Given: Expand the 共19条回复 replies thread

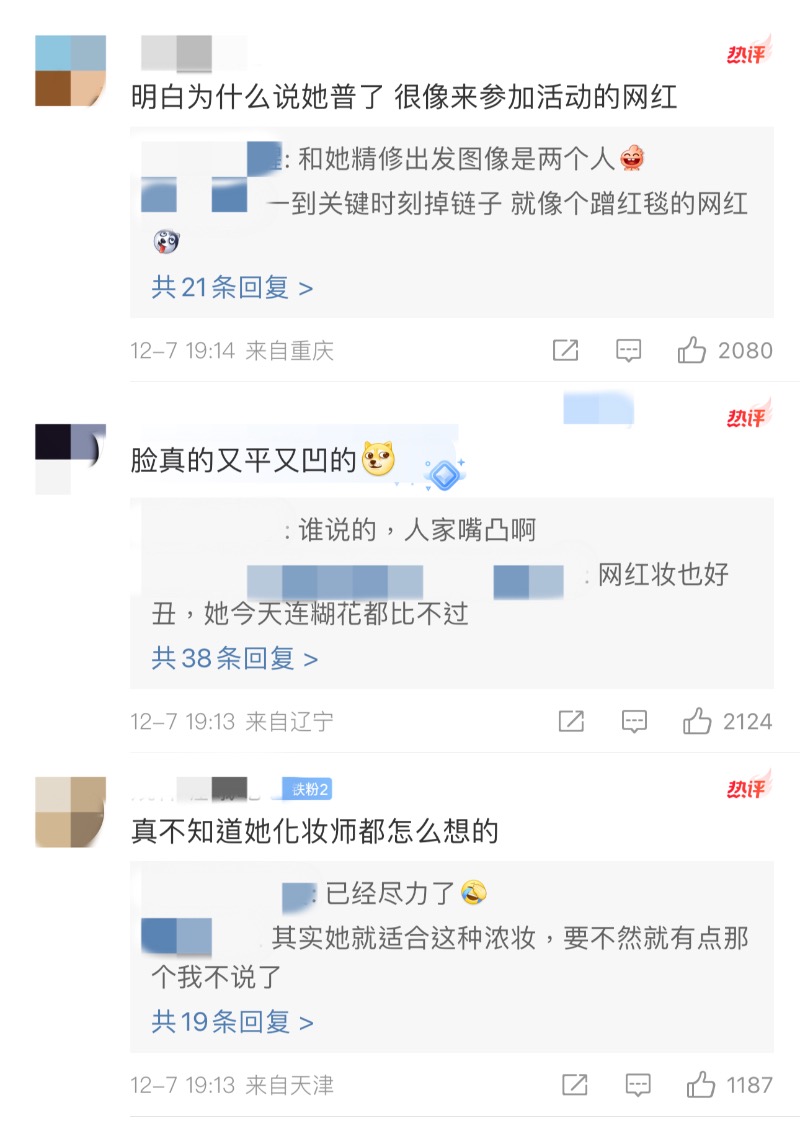Looking at the screenshot, I should click(x=232, y=1022).
